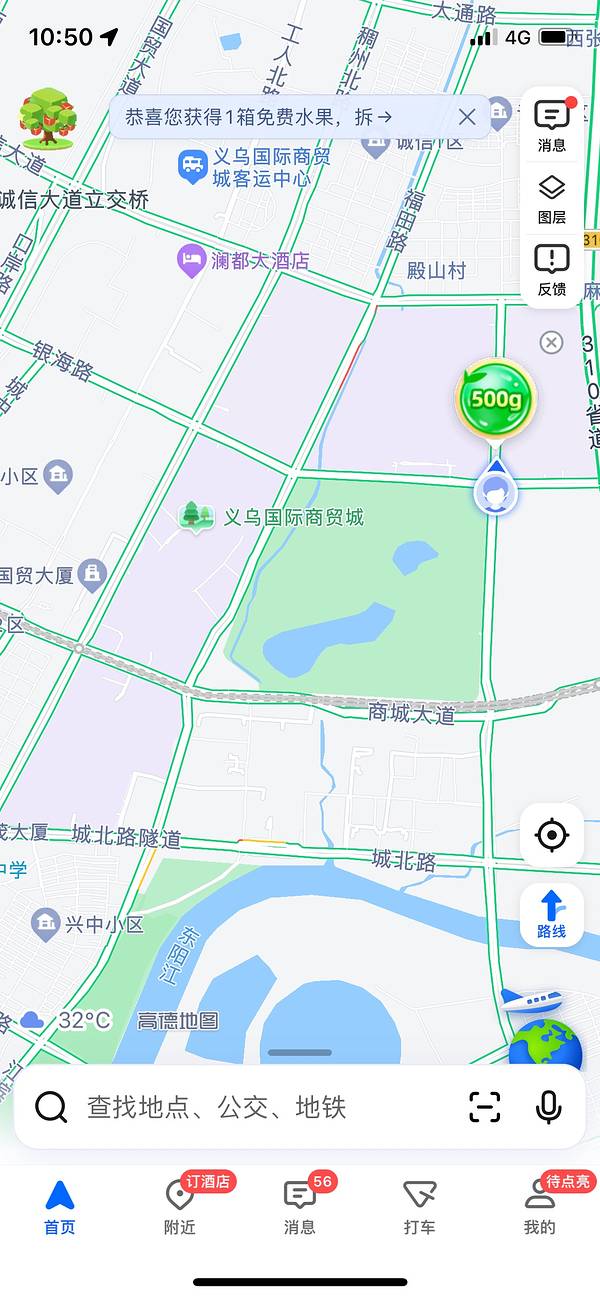600x1299 pixels.
Task: Close the 500g green energy bubble
Action: click(x=551, y=343)
